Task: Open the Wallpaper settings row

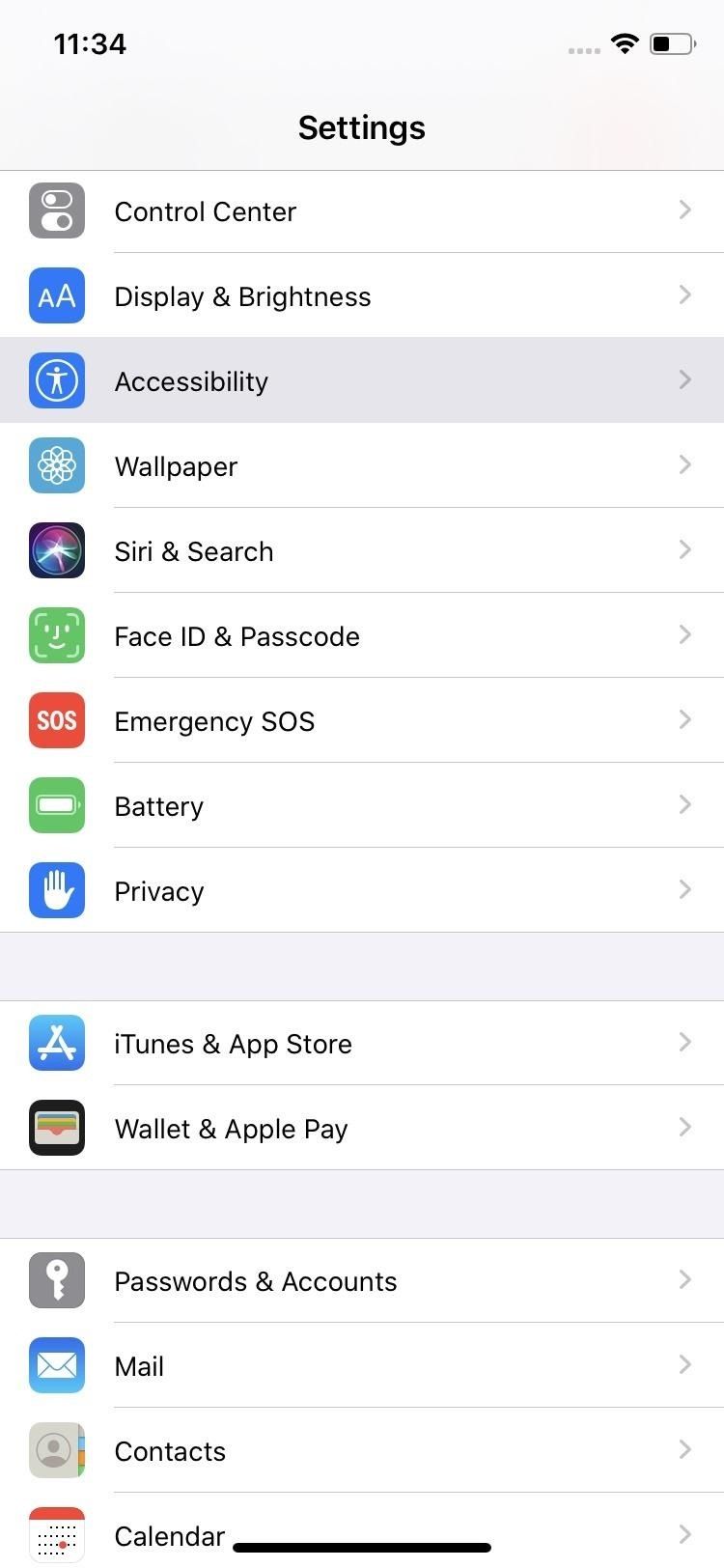Action: click(x=362, y=465)
